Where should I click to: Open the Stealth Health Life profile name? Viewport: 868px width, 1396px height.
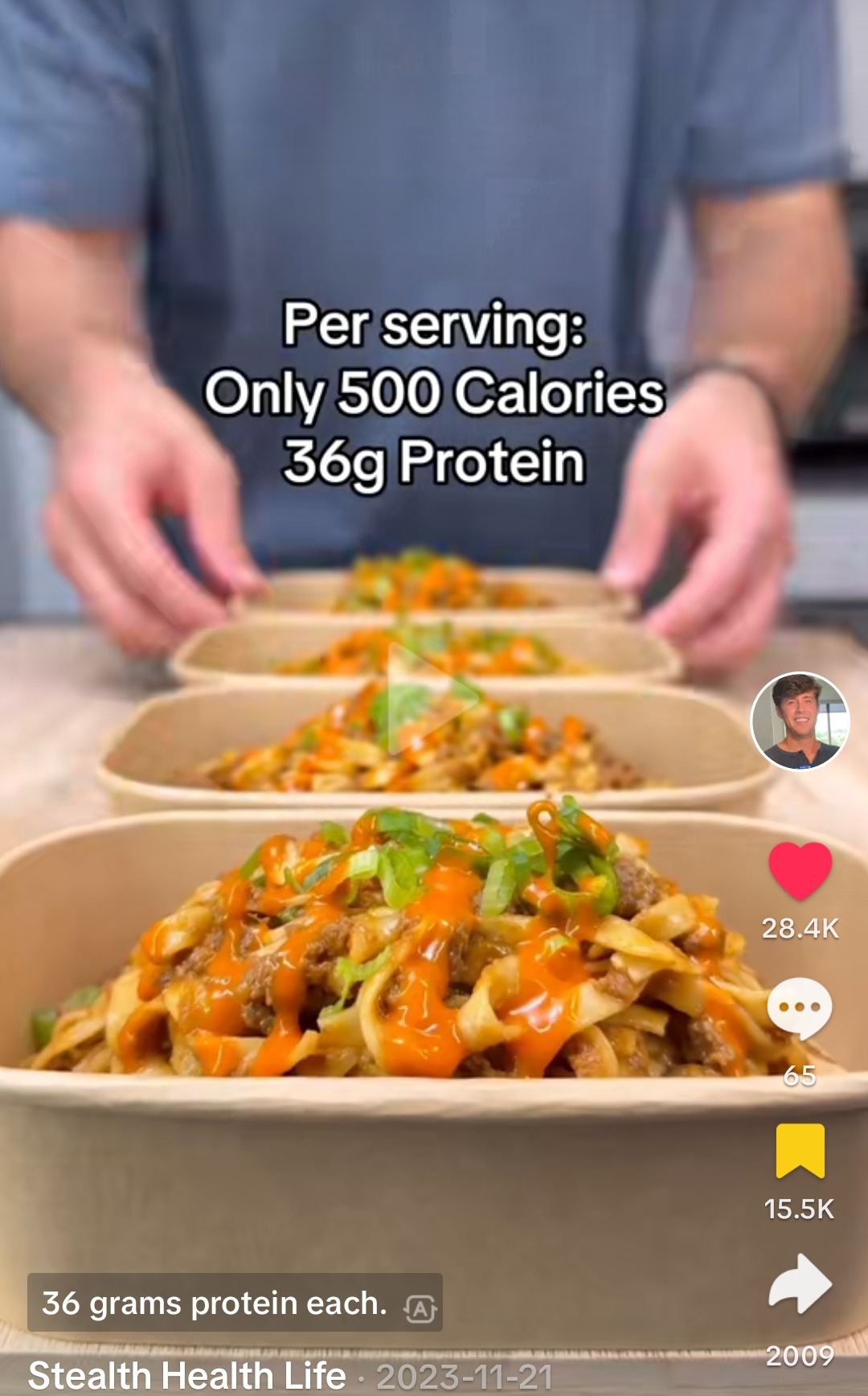pos(186,1376)
